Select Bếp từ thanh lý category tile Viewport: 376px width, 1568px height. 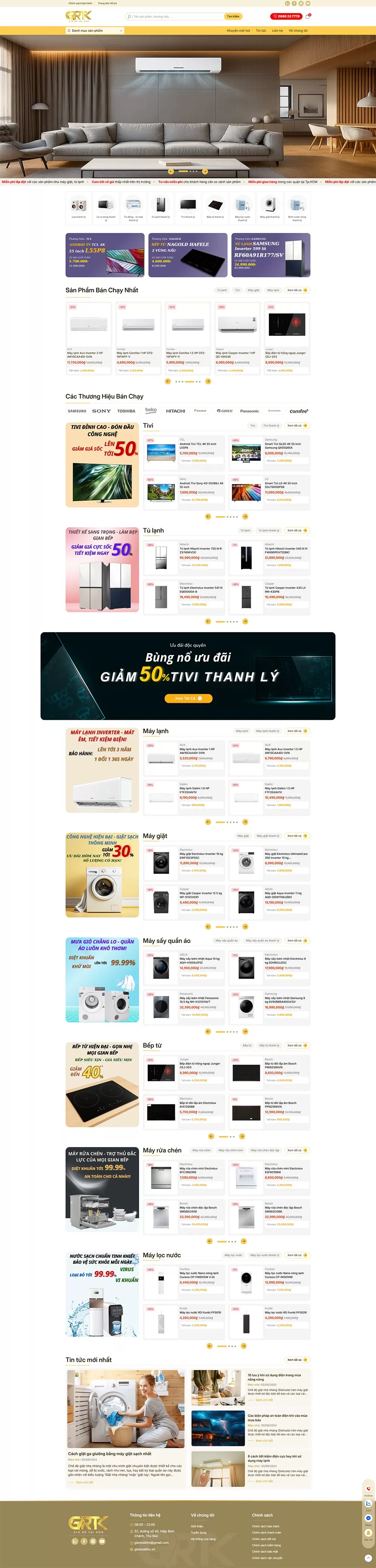[215, 208]
